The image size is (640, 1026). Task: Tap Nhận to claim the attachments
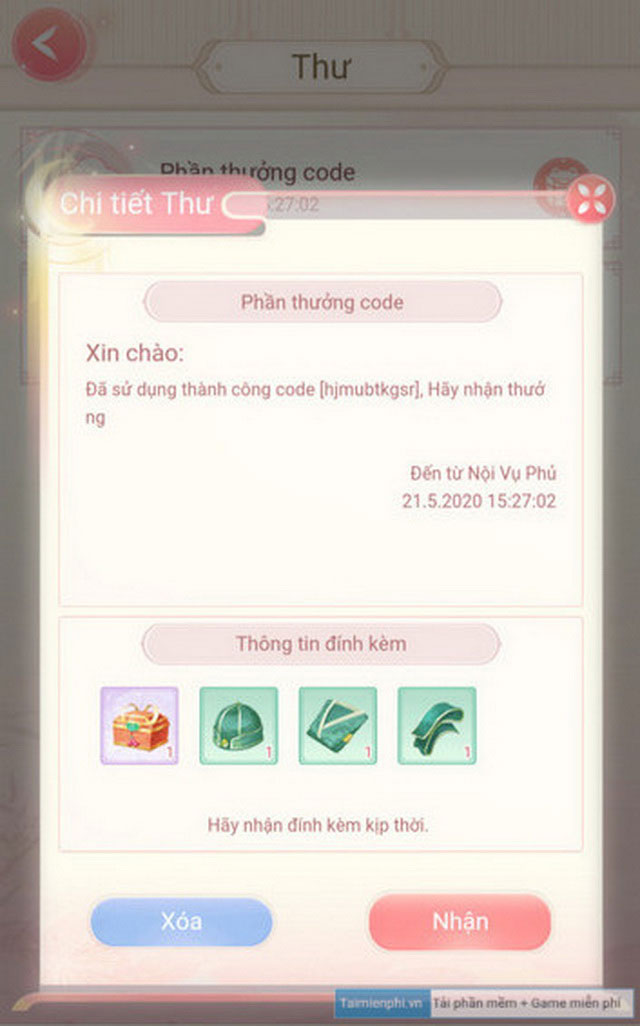pos(460,921)
